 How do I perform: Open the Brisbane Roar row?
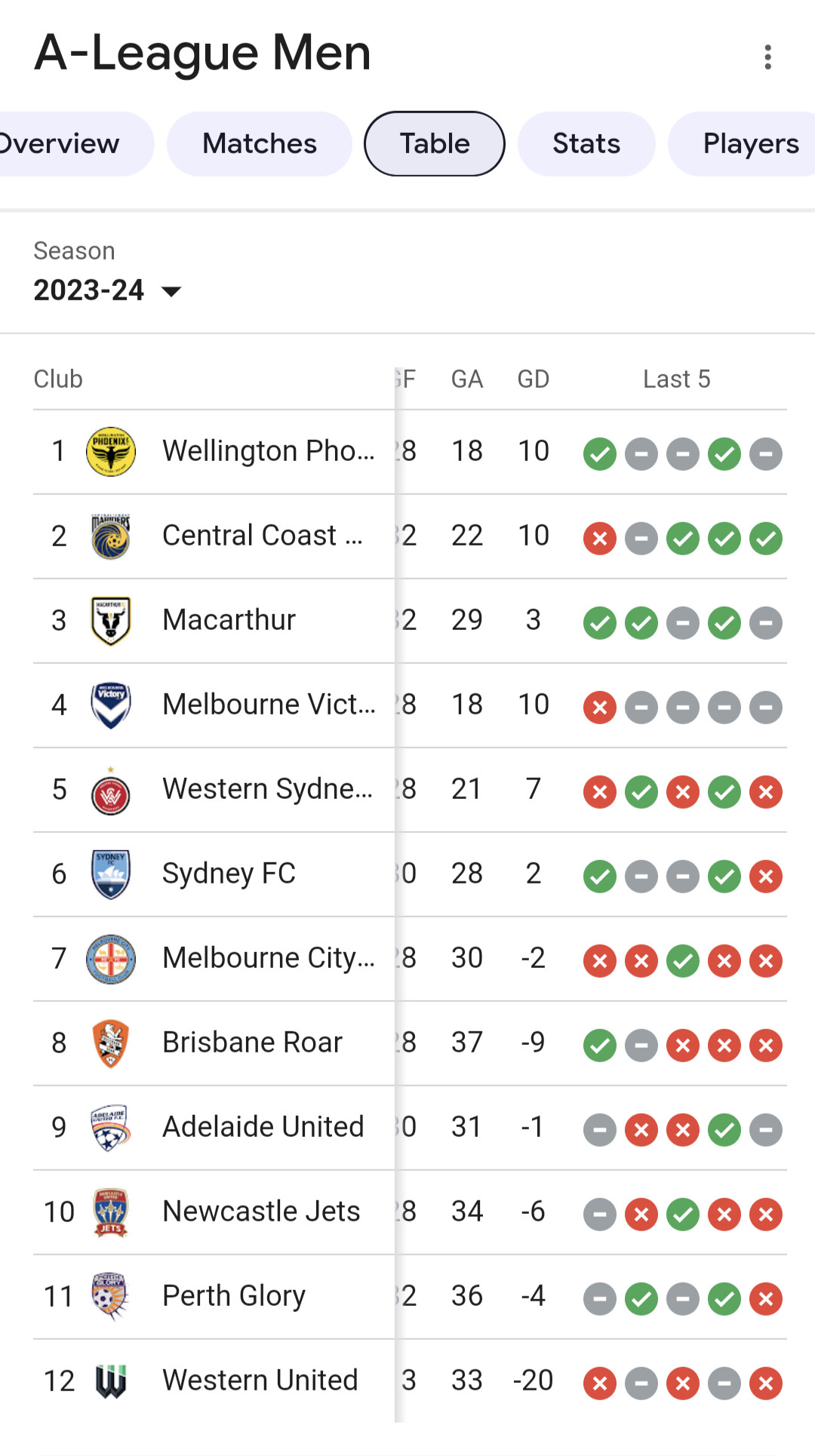(410, 1044)
